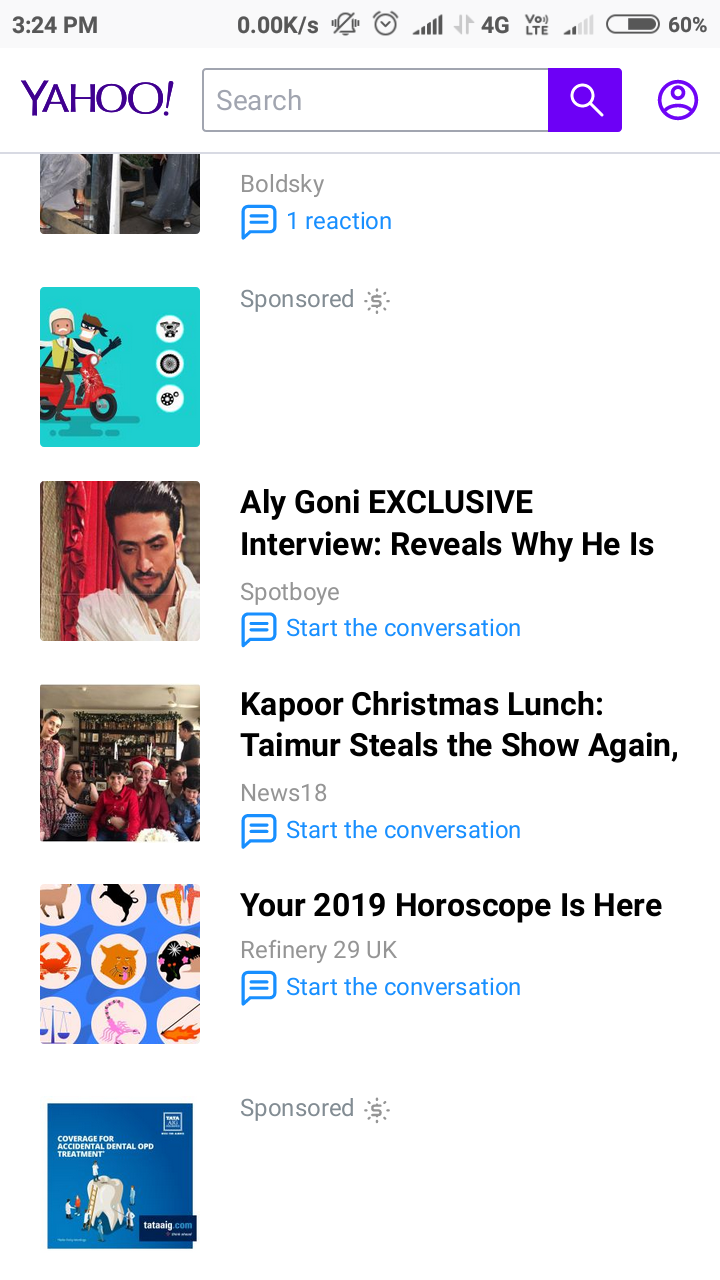The height and width of the screenshot is (1280, 720).
Task: Open the Aly Goni EXCLUSIVE Interview article
Action: coord(447,523)
